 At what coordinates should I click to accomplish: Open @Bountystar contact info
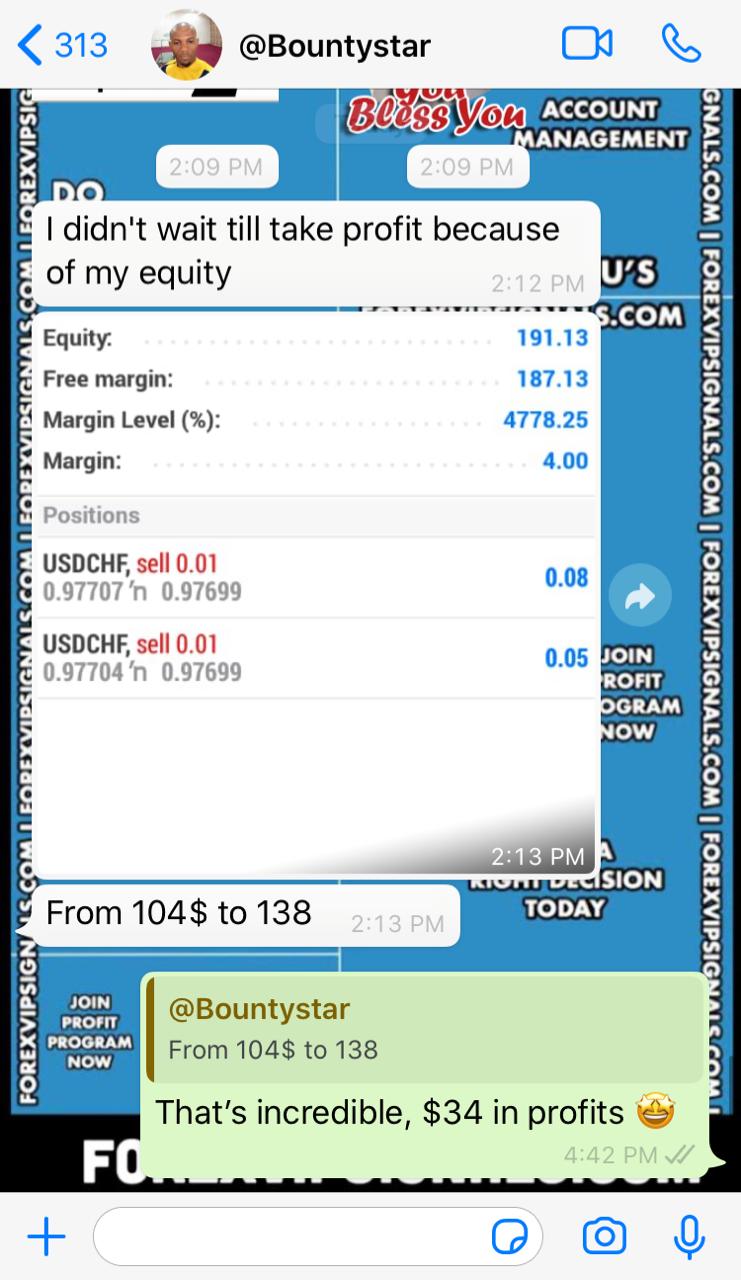point(334,46)
